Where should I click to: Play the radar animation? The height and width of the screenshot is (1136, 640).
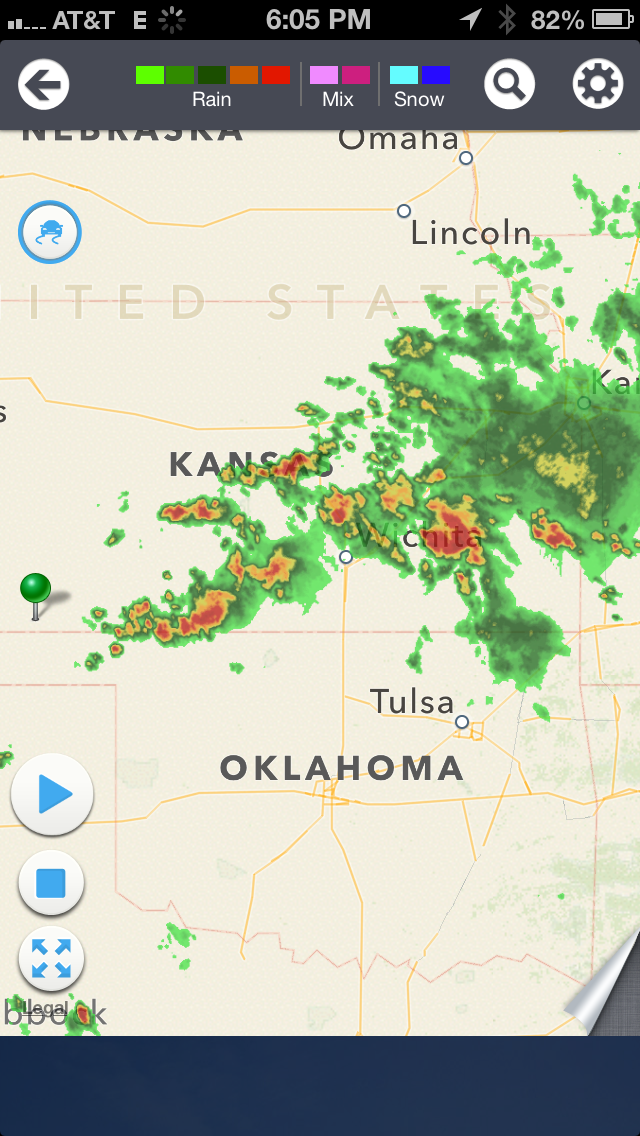tap(52, 795)
